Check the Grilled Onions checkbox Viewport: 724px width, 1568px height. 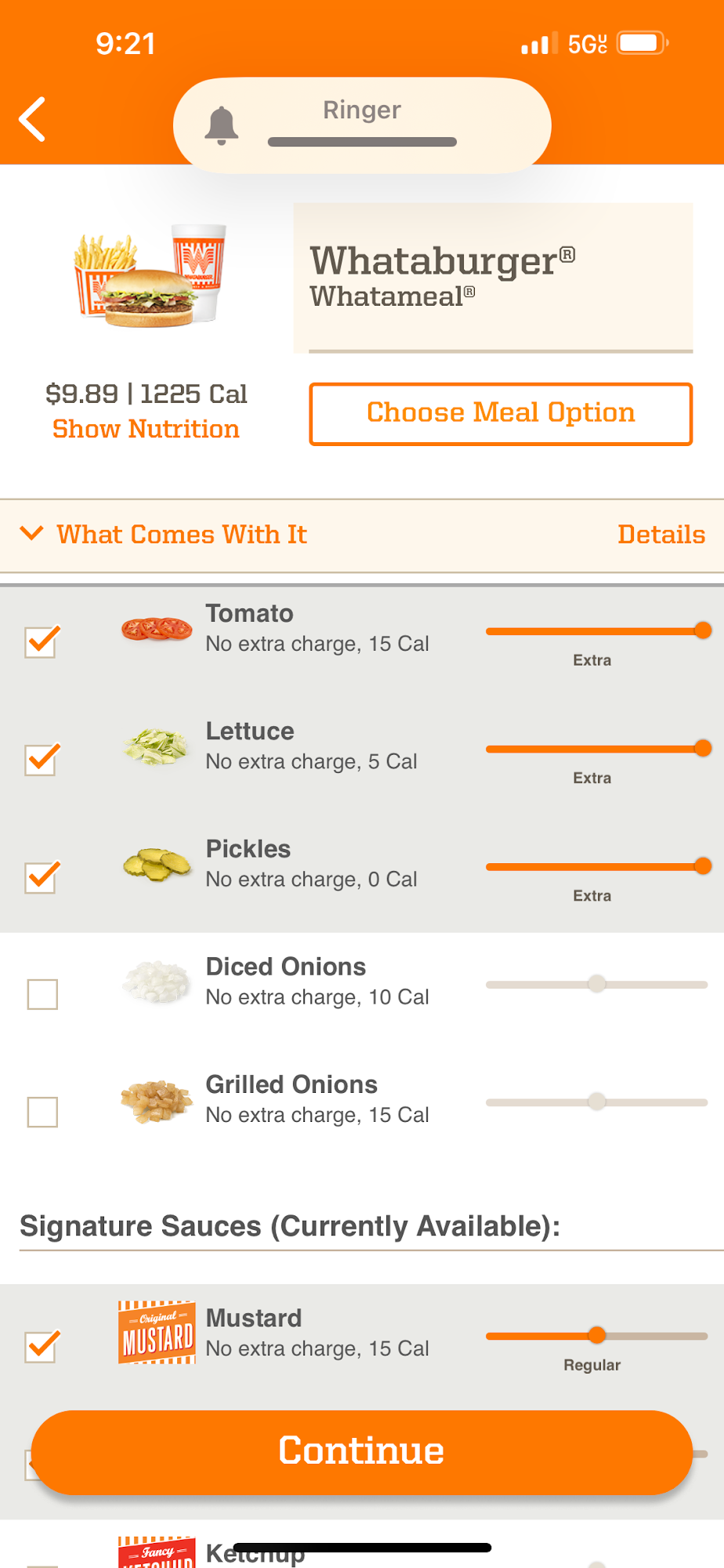pos(42,1112)
